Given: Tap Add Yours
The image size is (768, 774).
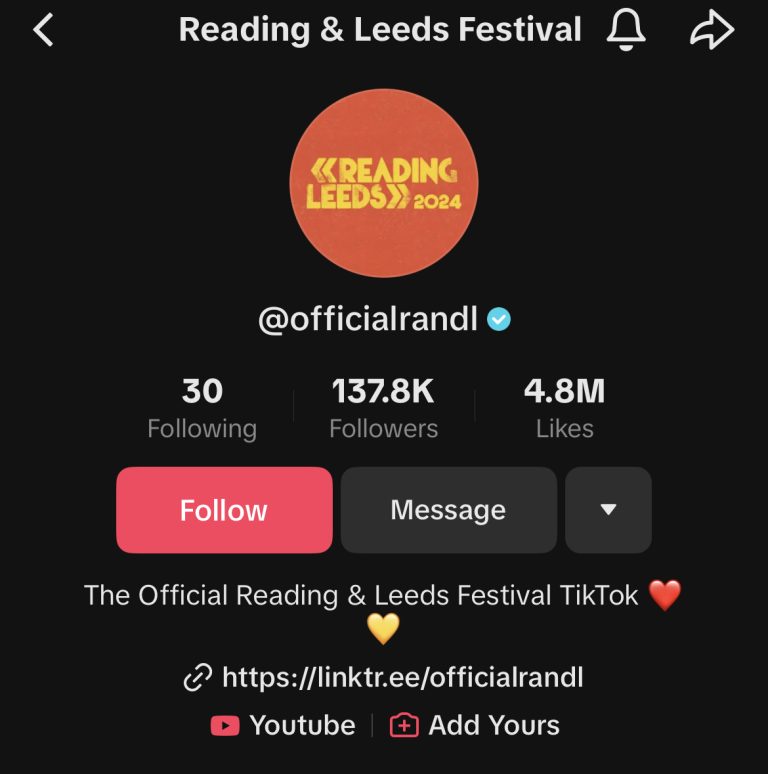Looking at the screenshot, I should [475, 725].
